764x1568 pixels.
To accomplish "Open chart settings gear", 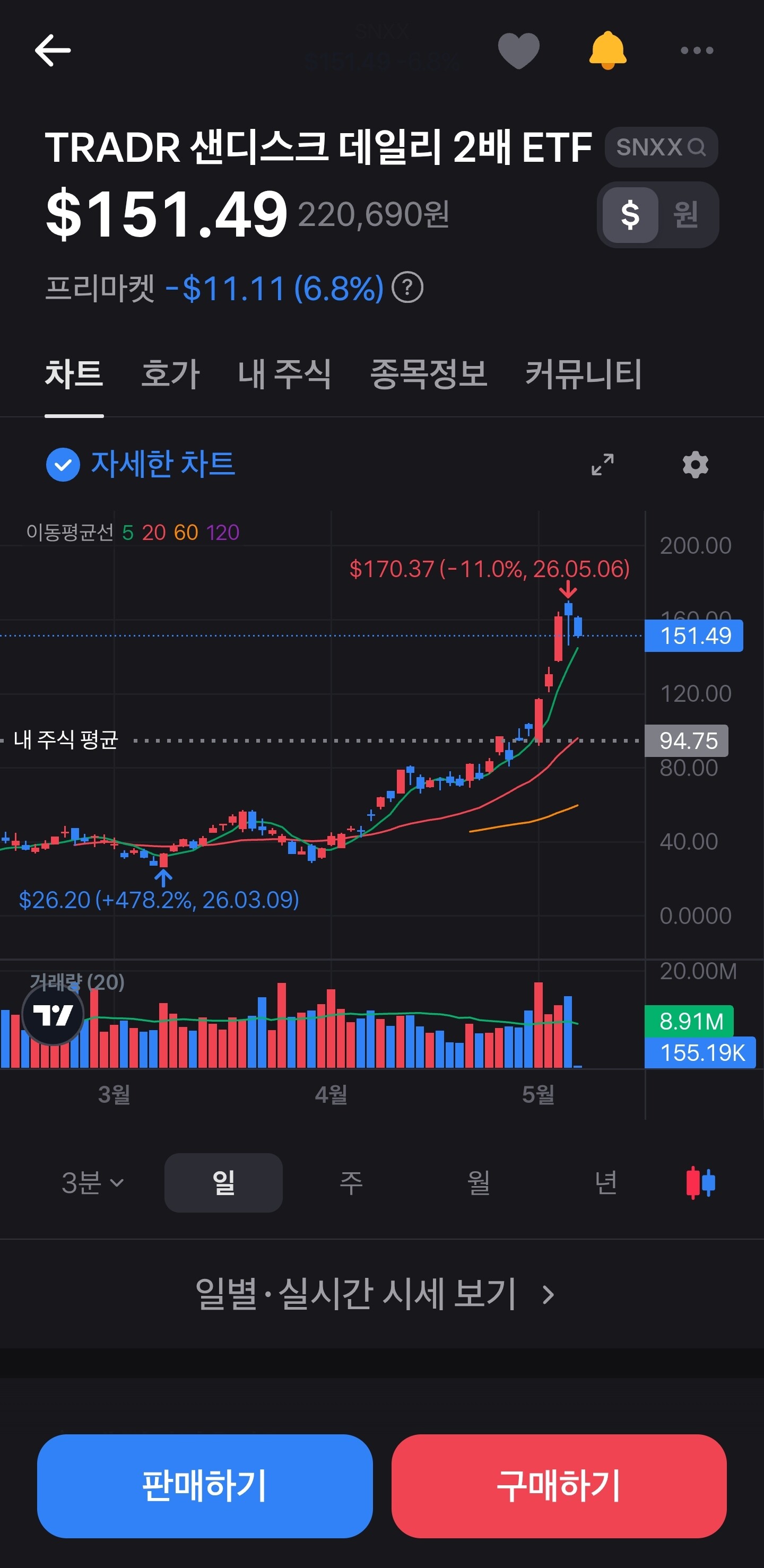I will [x=695, y=465].
